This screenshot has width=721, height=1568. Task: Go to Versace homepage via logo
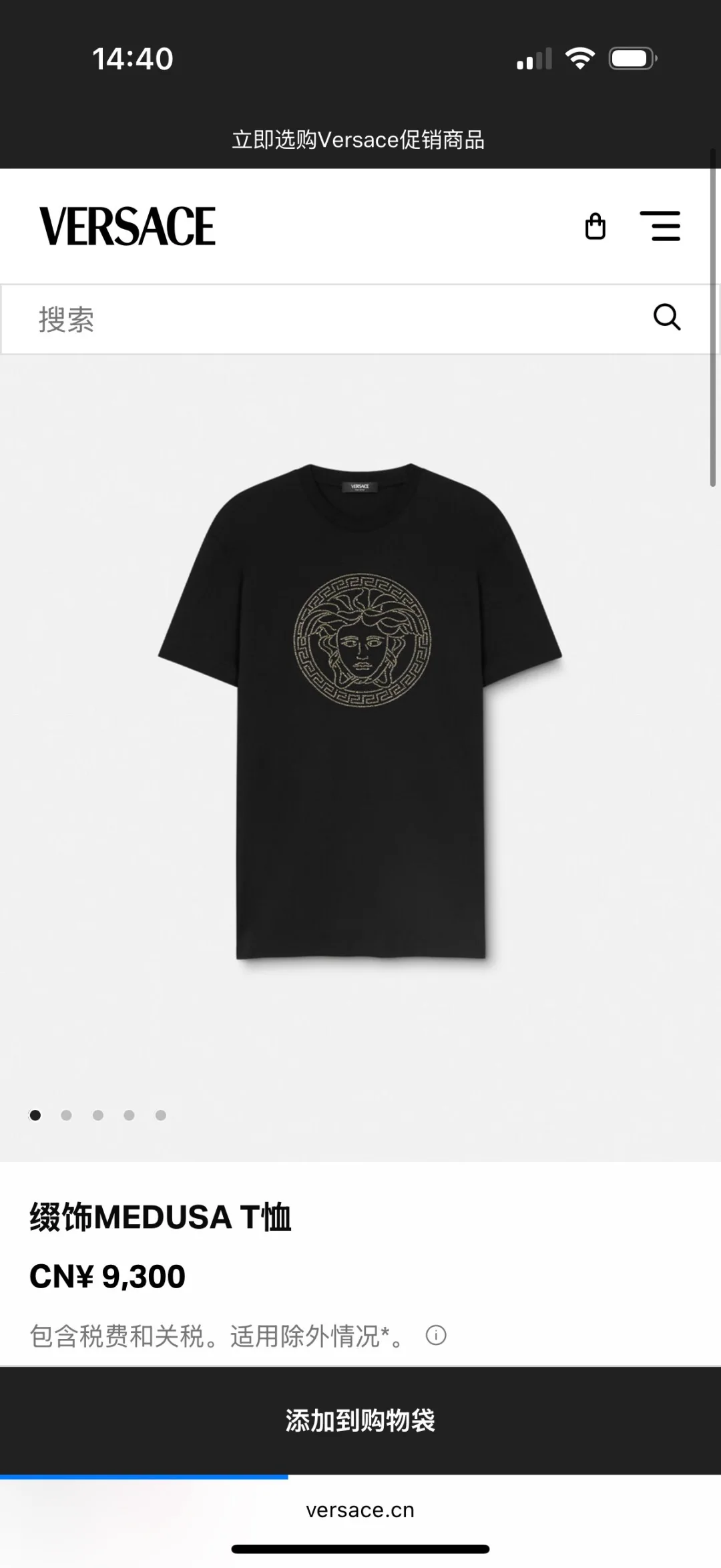pyautogui.click(x=128, y=226)
